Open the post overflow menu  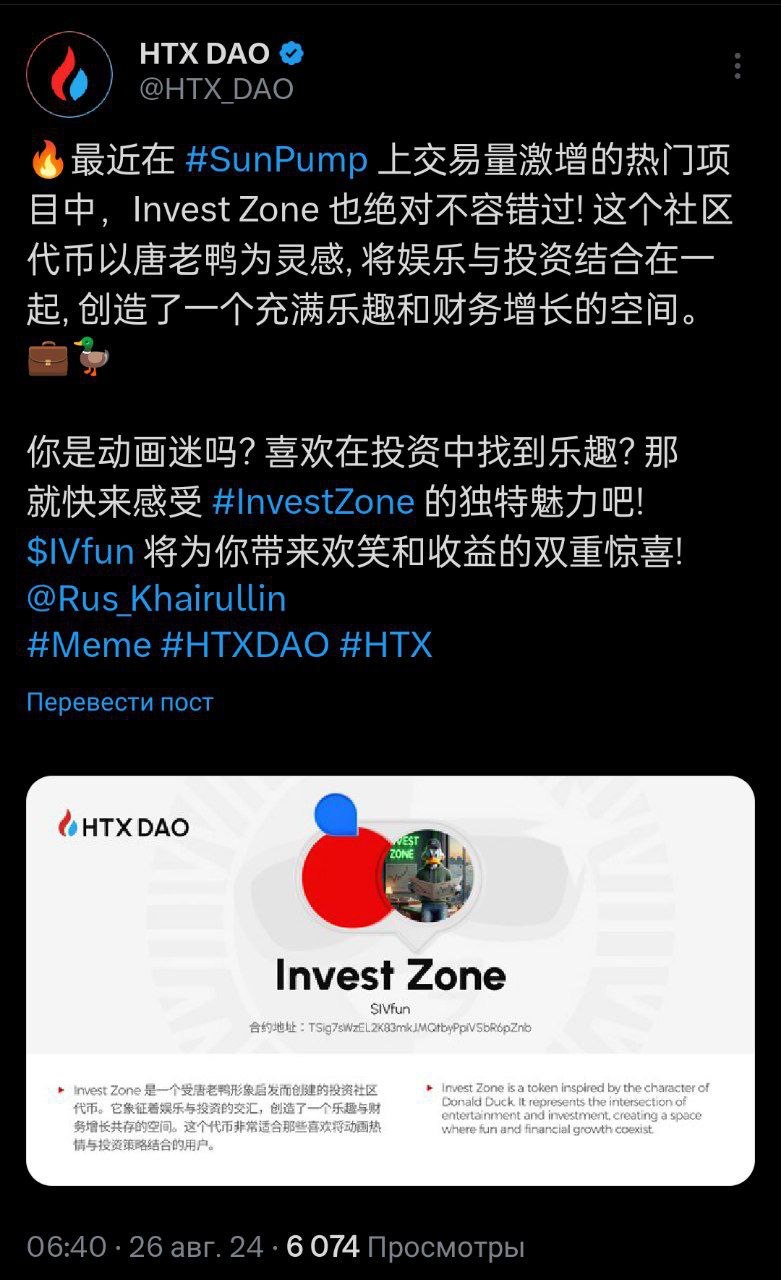point(737,66)
